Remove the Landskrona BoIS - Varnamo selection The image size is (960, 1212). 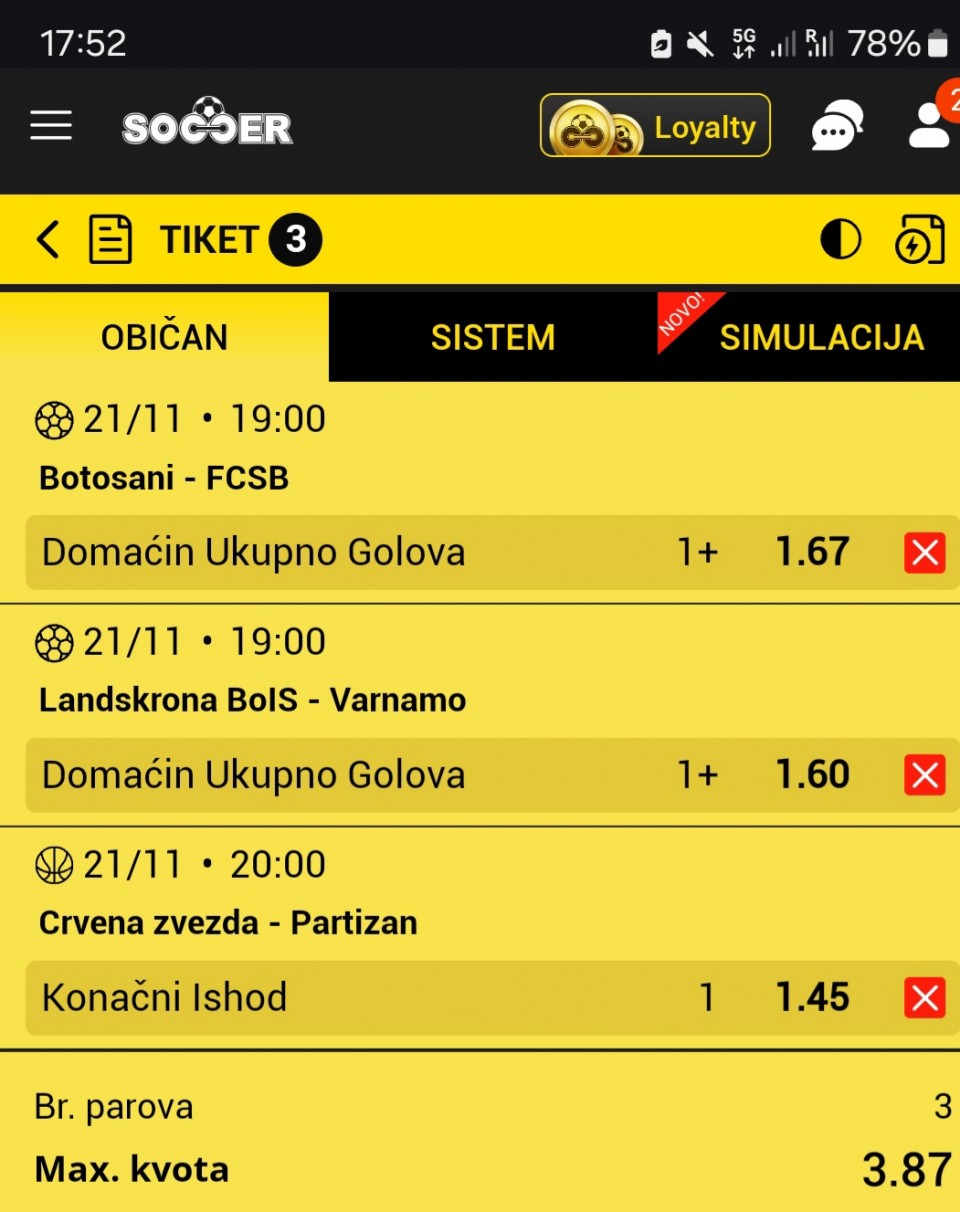[924, 775]
